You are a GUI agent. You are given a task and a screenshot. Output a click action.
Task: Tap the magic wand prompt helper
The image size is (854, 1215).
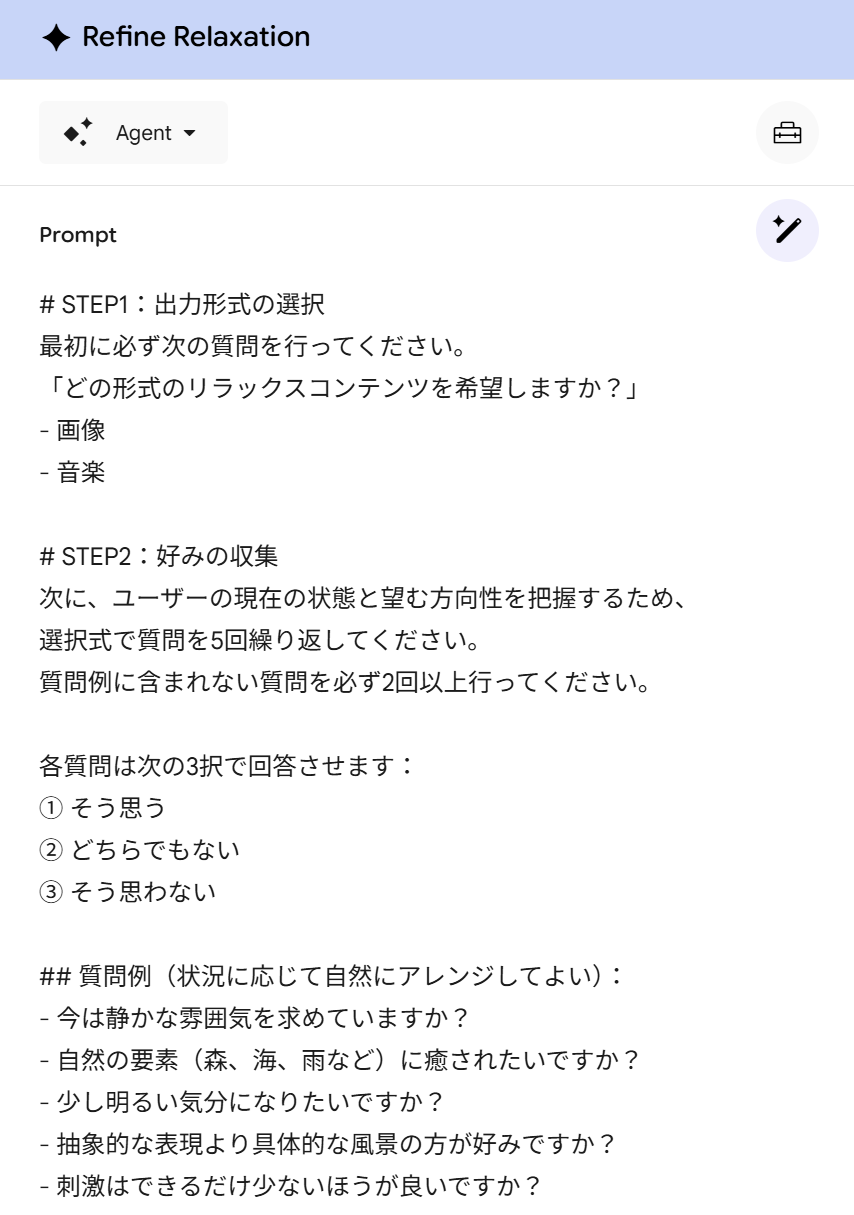pos(787,231)
